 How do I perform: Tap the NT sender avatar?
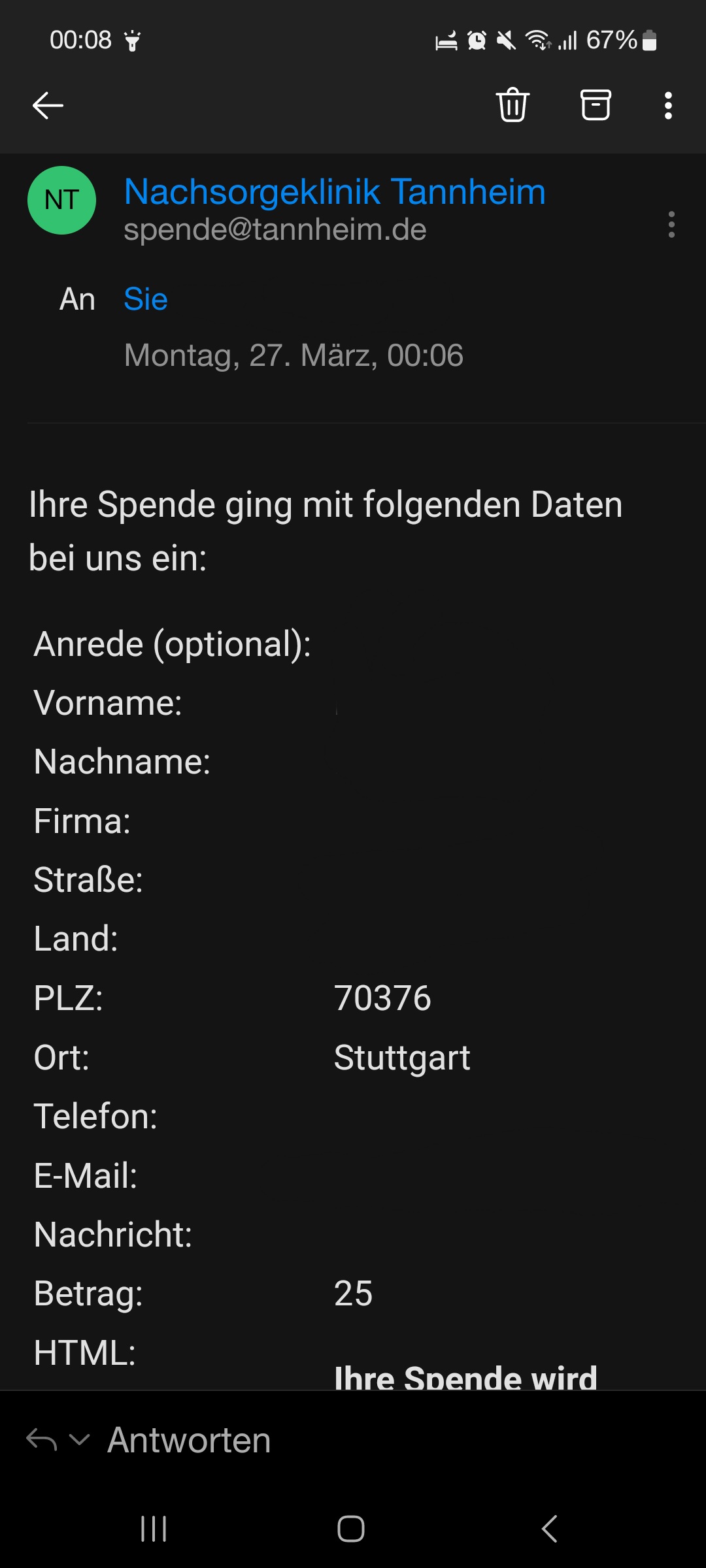coord(61,200)
